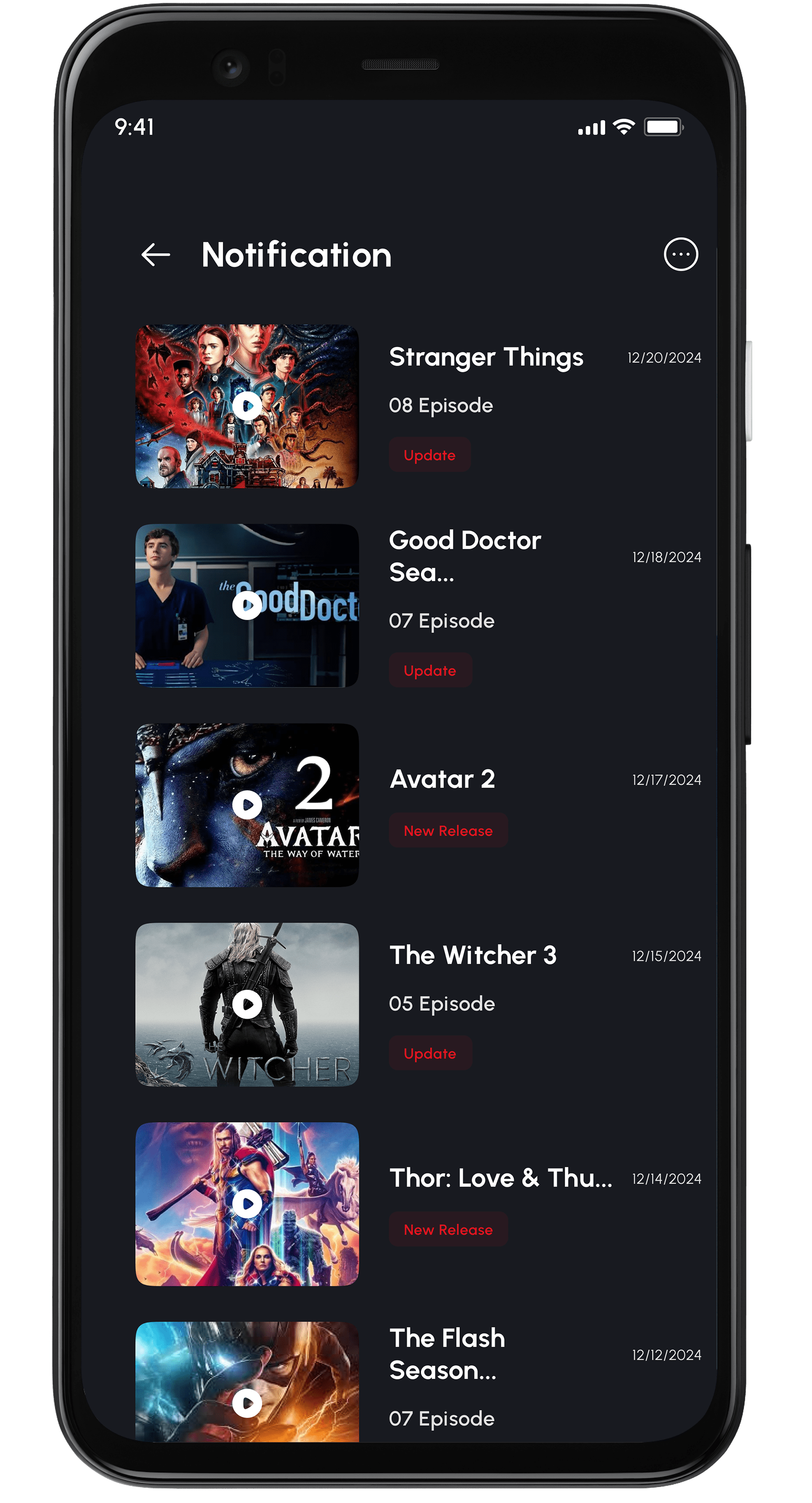Open the more options circle menu

680,255
